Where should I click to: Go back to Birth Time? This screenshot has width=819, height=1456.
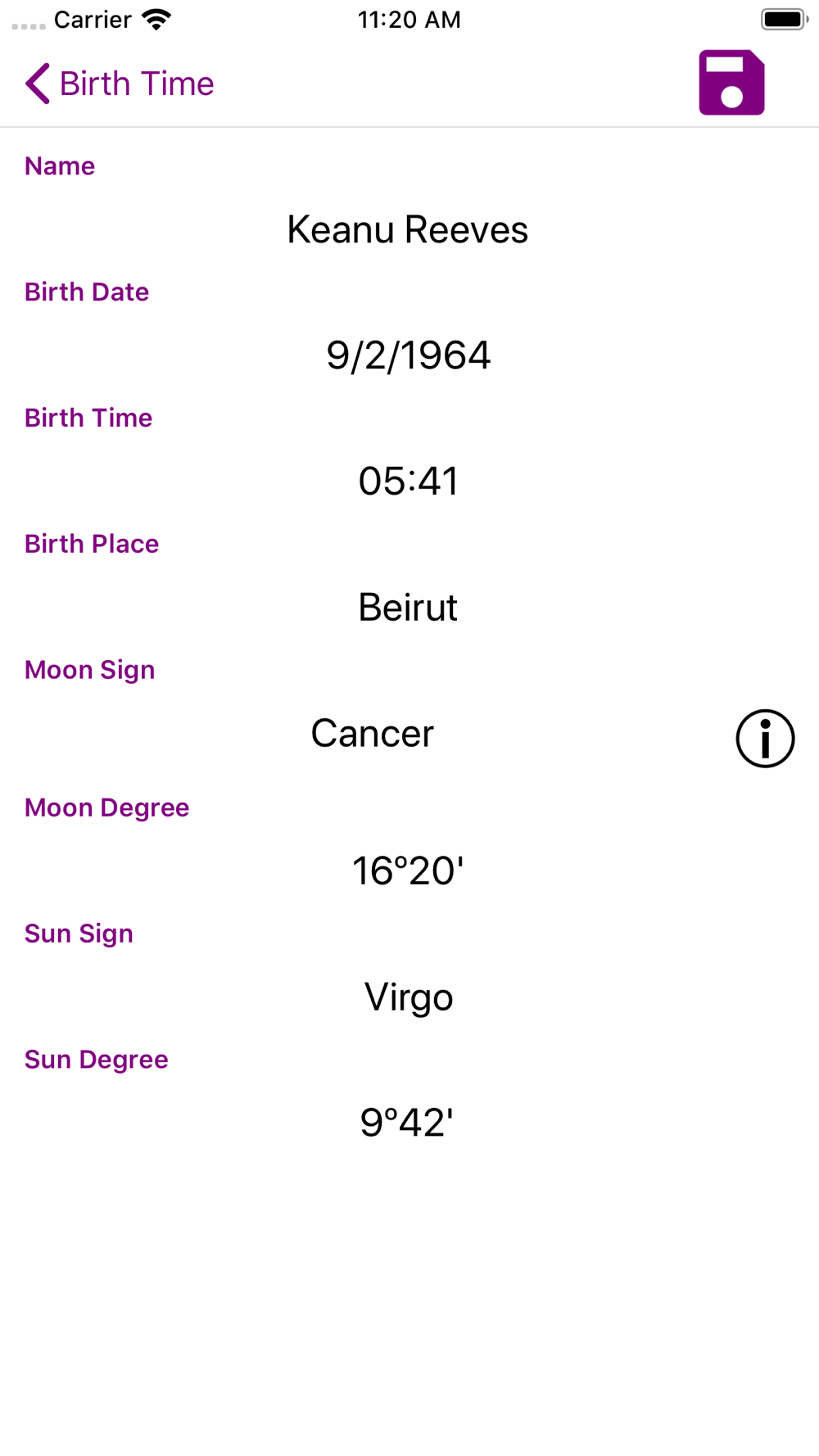pyautogui.click(x=119, y=84)
